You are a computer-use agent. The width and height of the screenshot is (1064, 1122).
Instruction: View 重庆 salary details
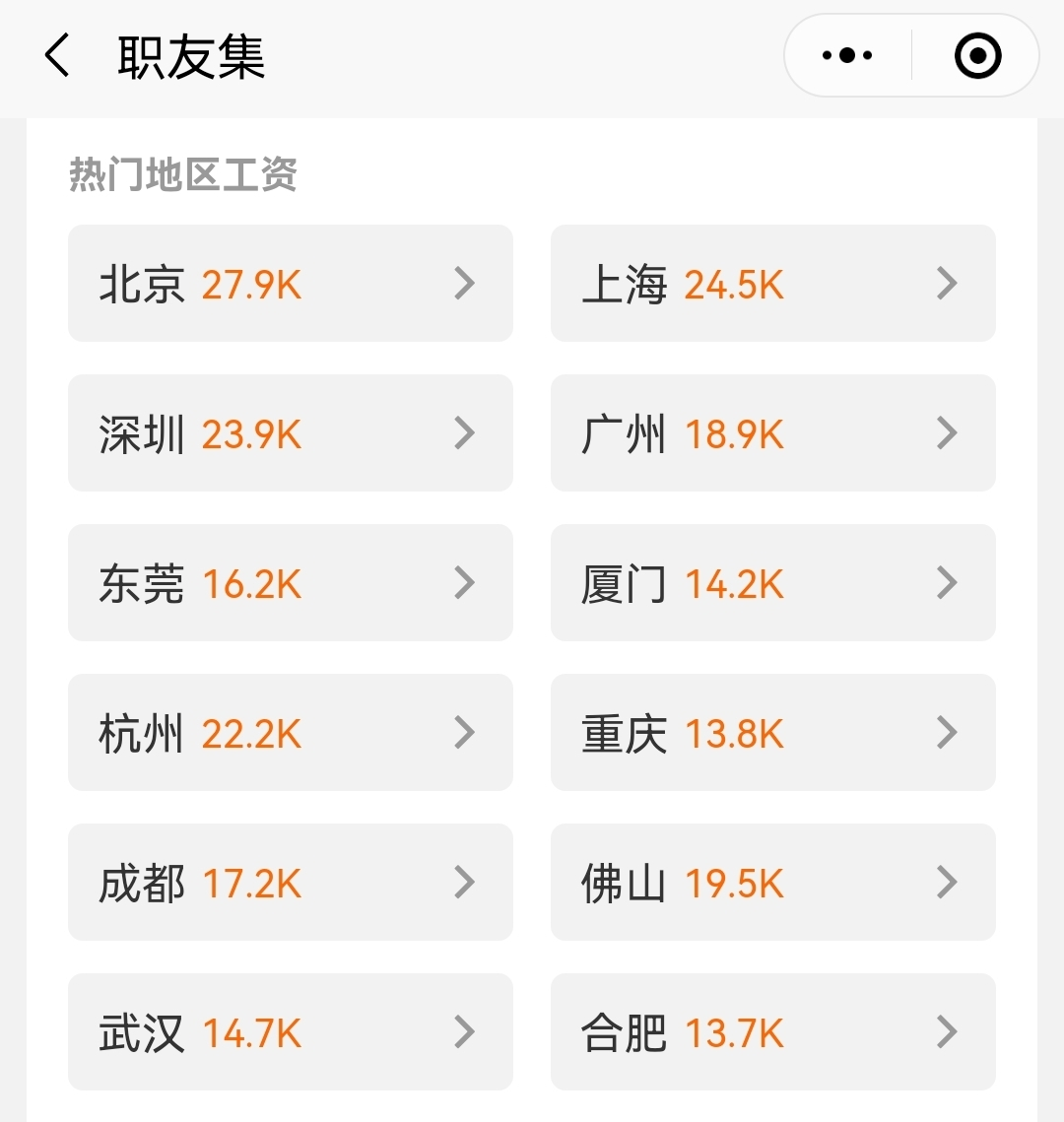(x=772, y=733)
